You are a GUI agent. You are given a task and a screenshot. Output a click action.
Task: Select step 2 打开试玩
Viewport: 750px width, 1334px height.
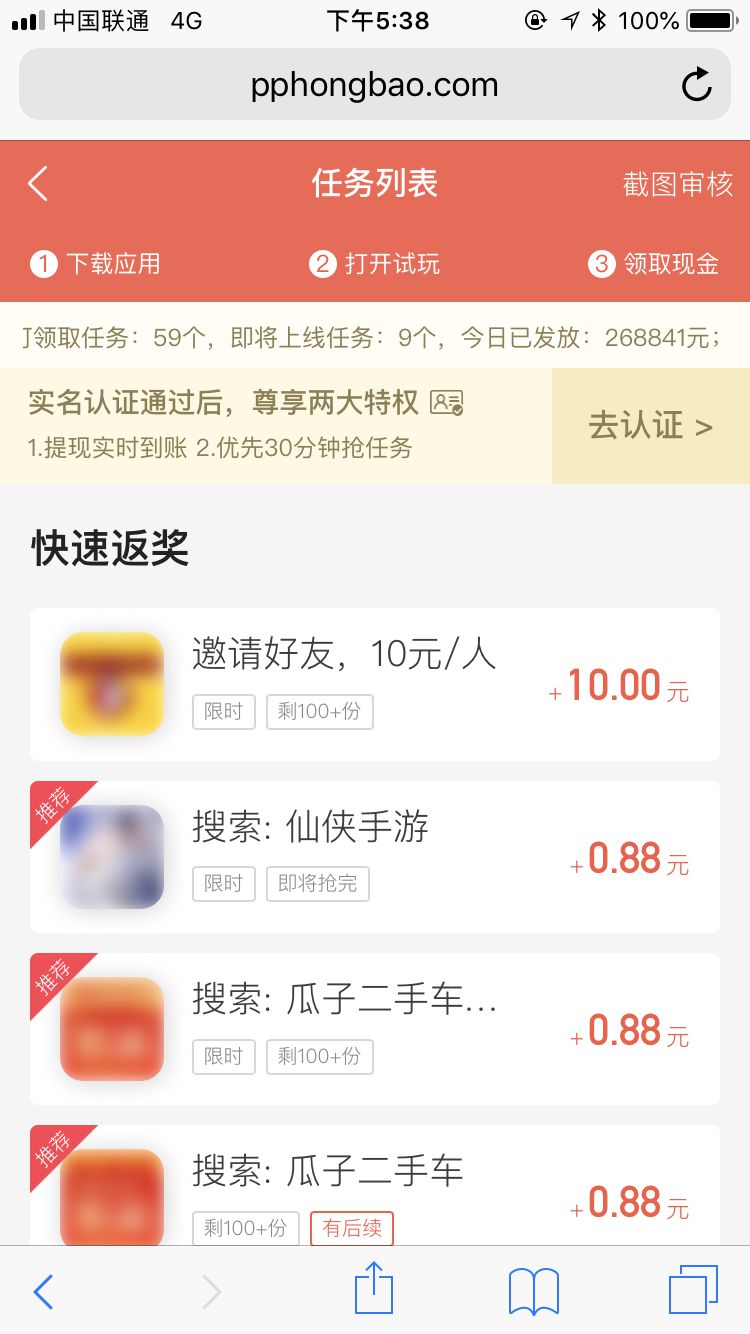pos(373,263)
